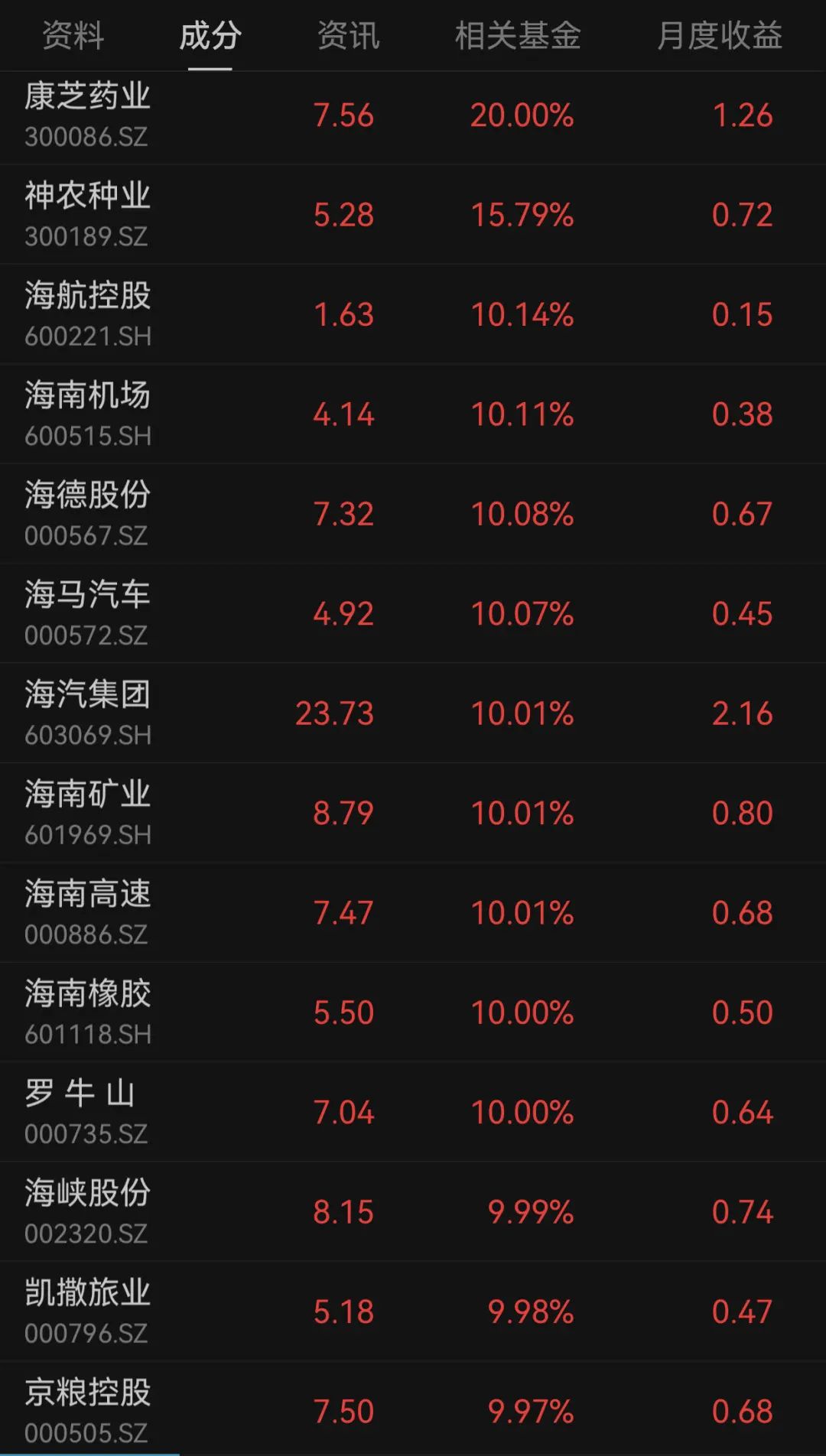View 海南矿业 stock details
Viewport: 826px width, 1456px height.
click(87, 813)
